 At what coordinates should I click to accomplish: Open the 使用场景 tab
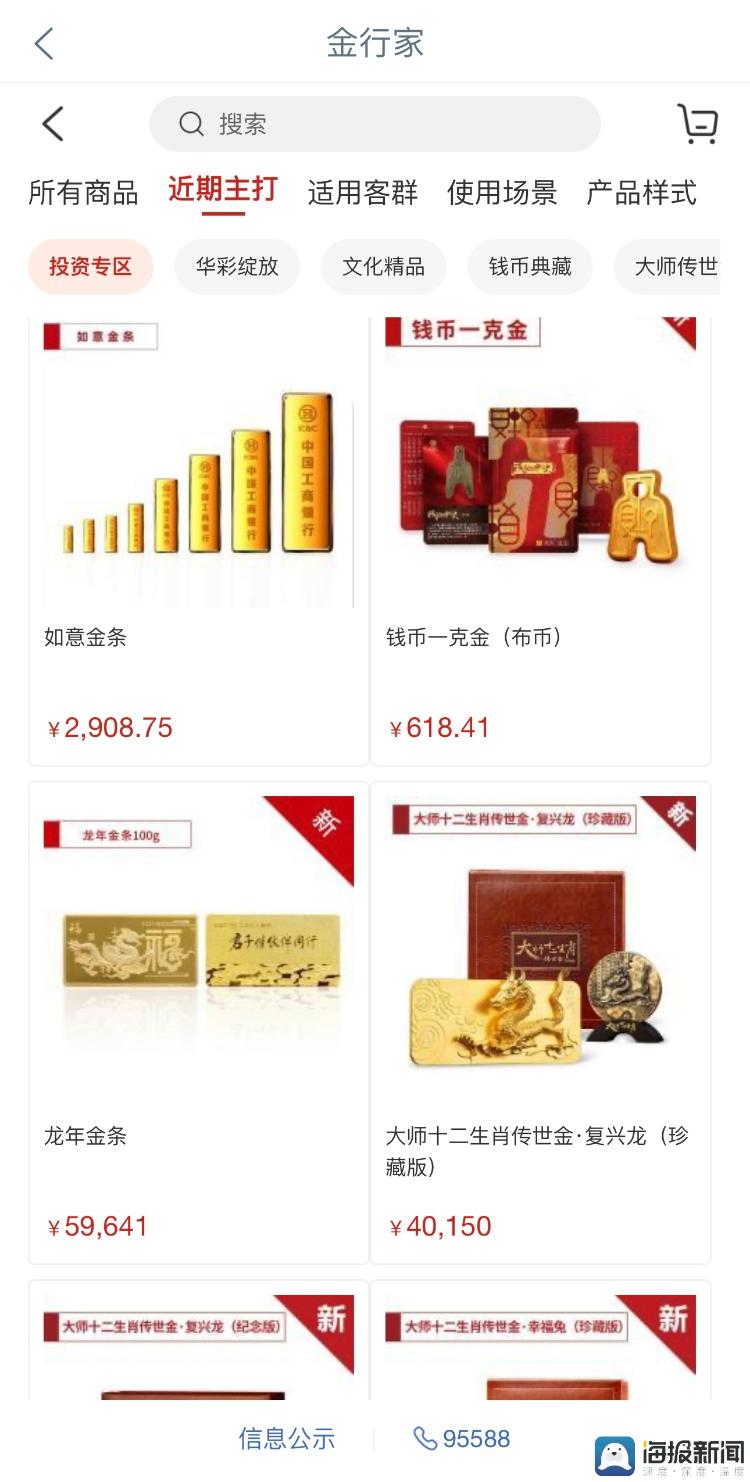coord(501,192)
